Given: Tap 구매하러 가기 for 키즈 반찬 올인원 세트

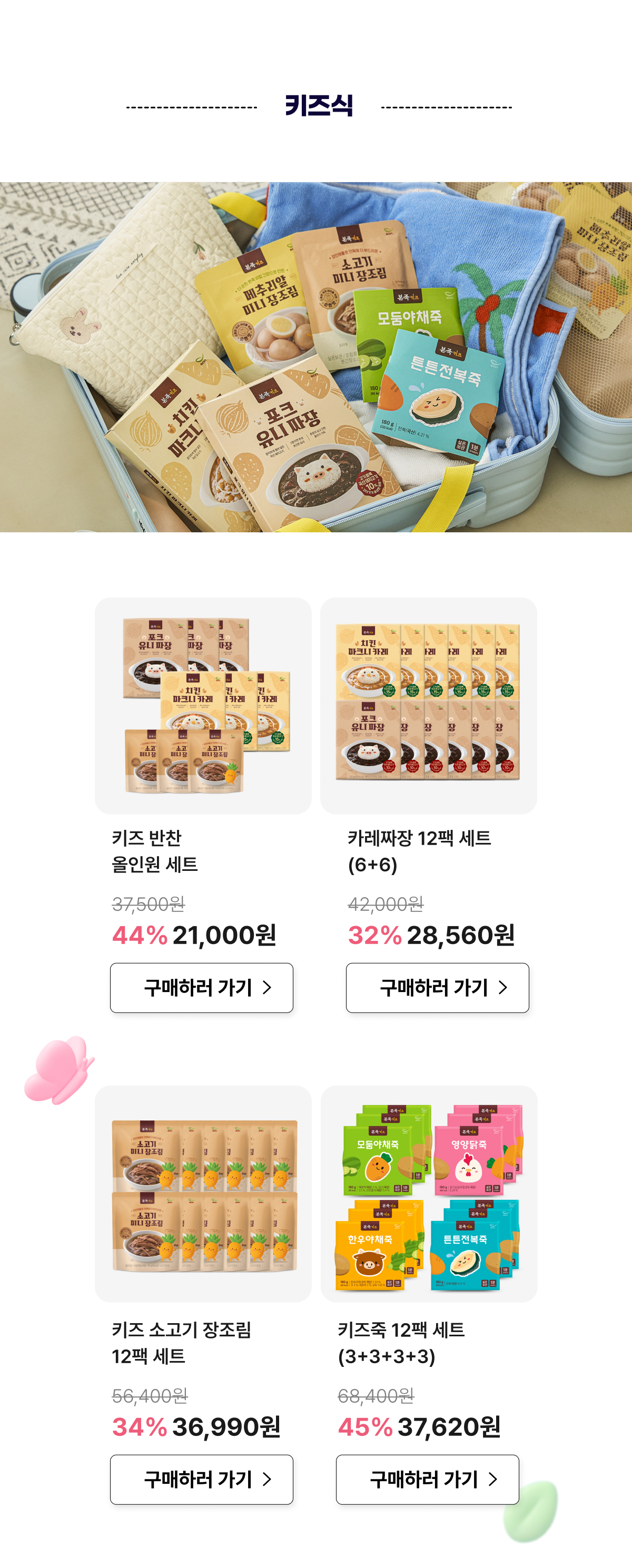Looking at the screenshot, I should pos(202,987).
